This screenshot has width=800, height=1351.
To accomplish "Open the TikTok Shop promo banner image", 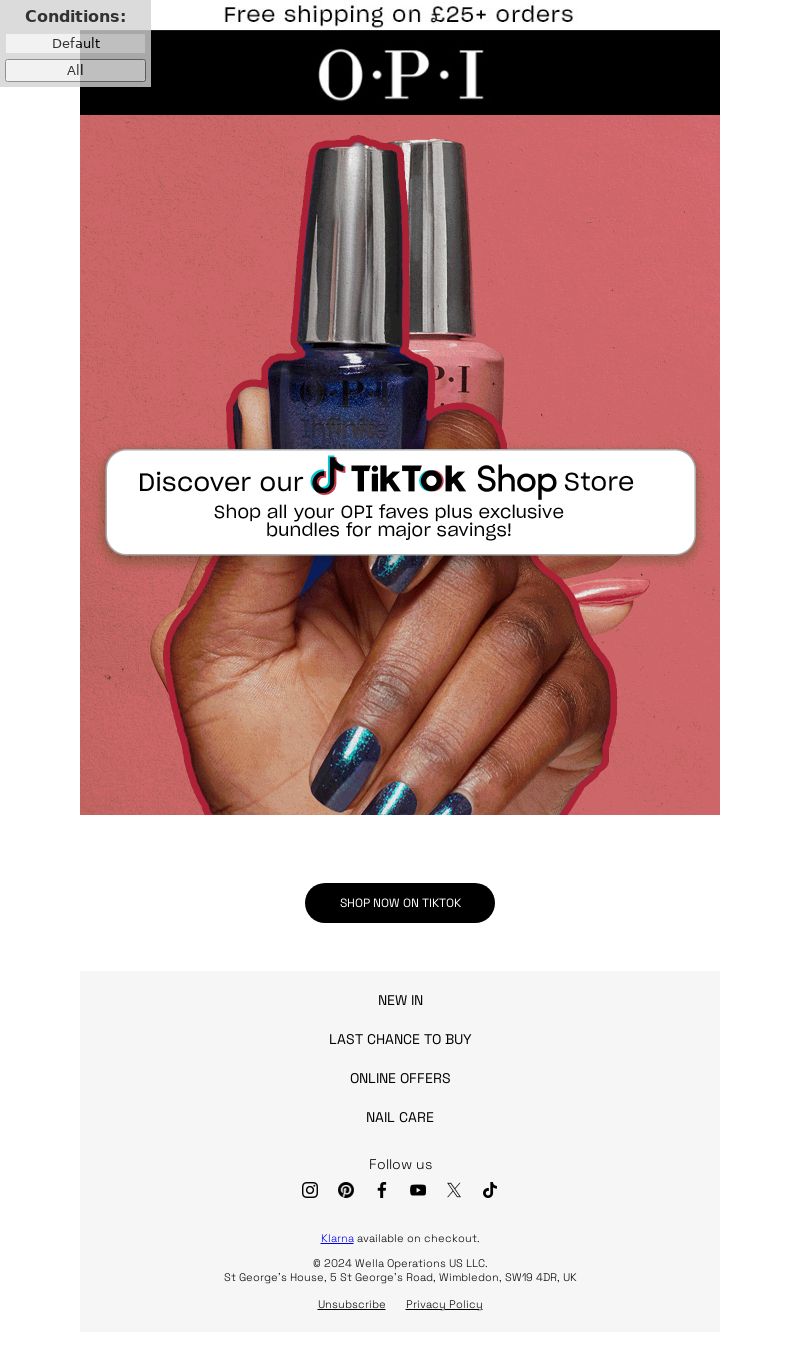I will pos(400,465).
